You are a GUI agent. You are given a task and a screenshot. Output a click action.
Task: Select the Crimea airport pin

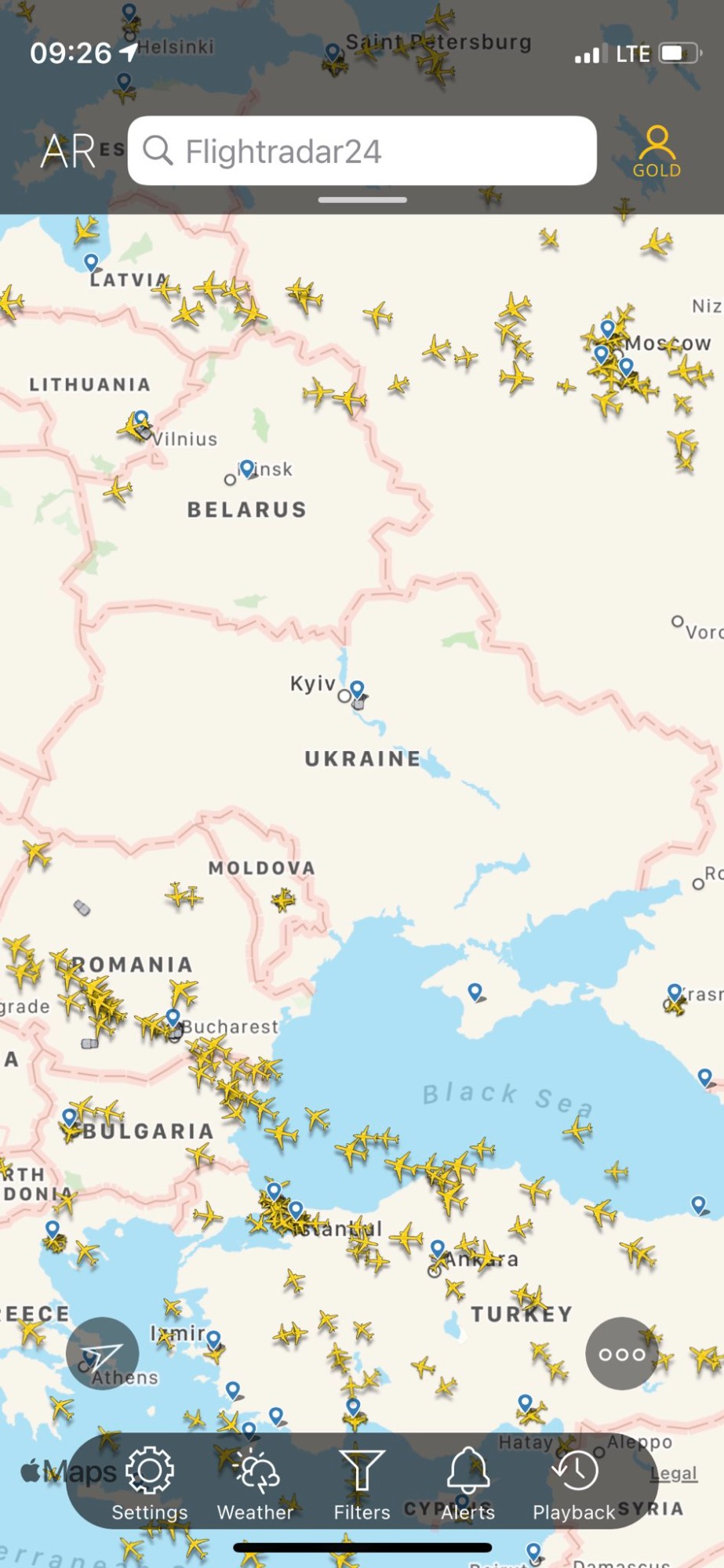click(x=475, y=992)
